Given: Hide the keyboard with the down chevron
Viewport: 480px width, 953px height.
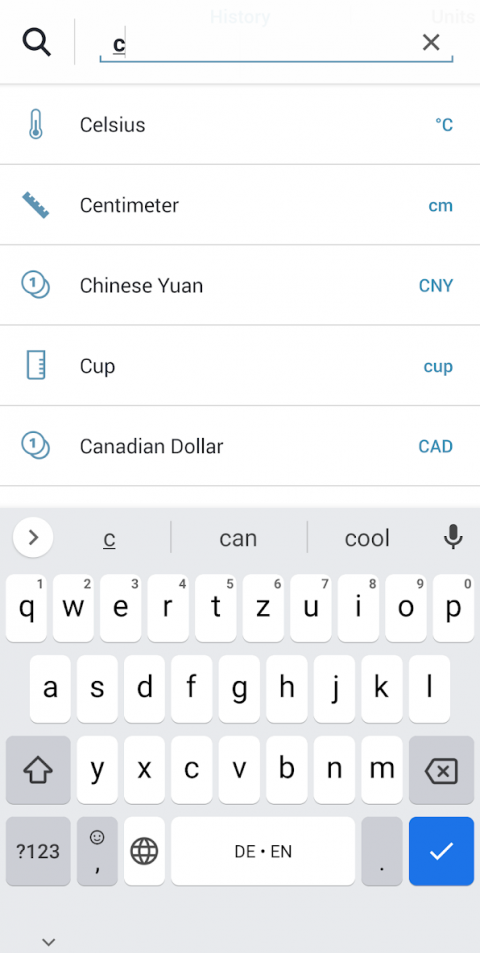Looking at the screenshot, I should pos(49,942).
